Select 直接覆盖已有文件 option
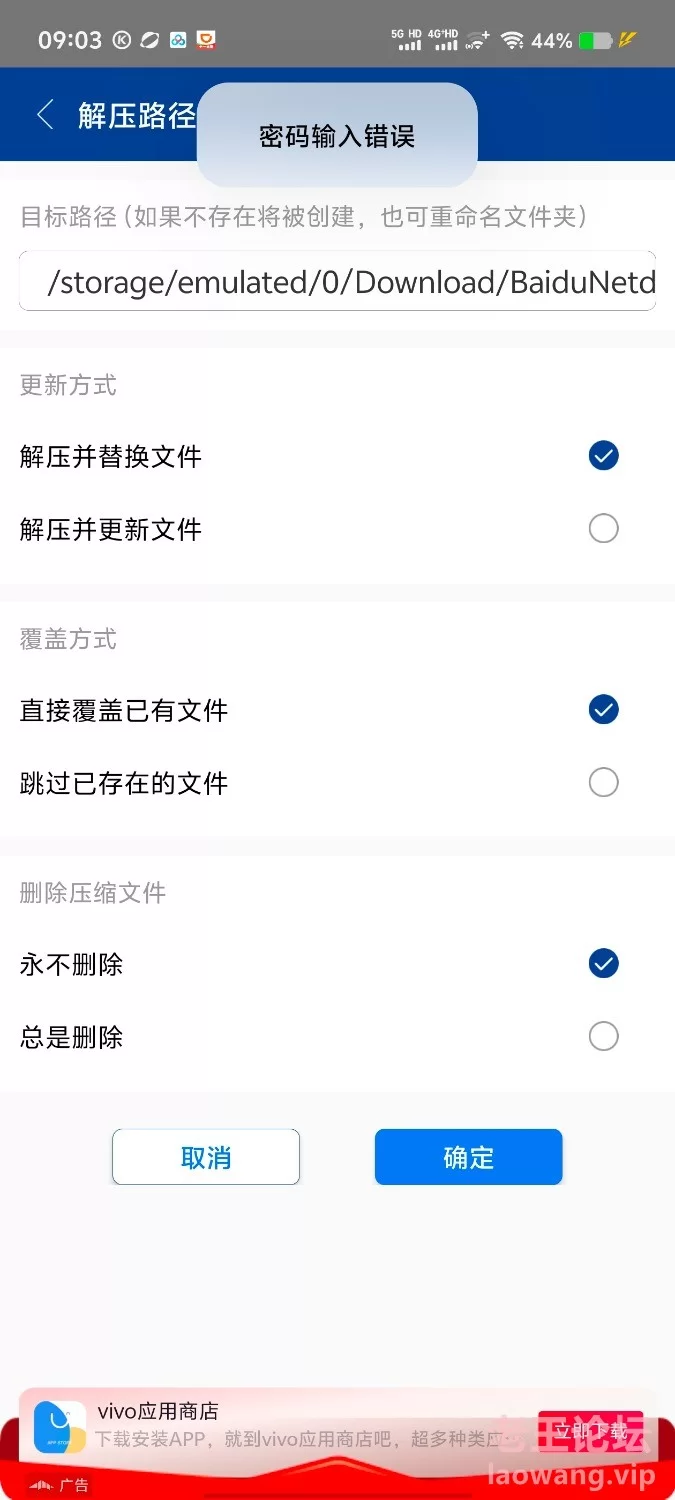The width and height of the screenshot is (675, 1500). click(x=603, y=710)
